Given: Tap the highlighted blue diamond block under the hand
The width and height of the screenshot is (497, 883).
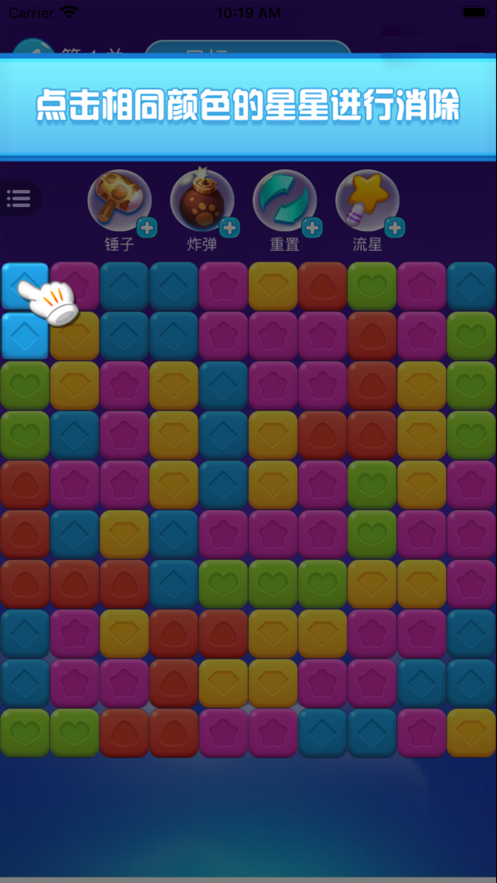Looking at the screenshot, I should pos(25,286).
